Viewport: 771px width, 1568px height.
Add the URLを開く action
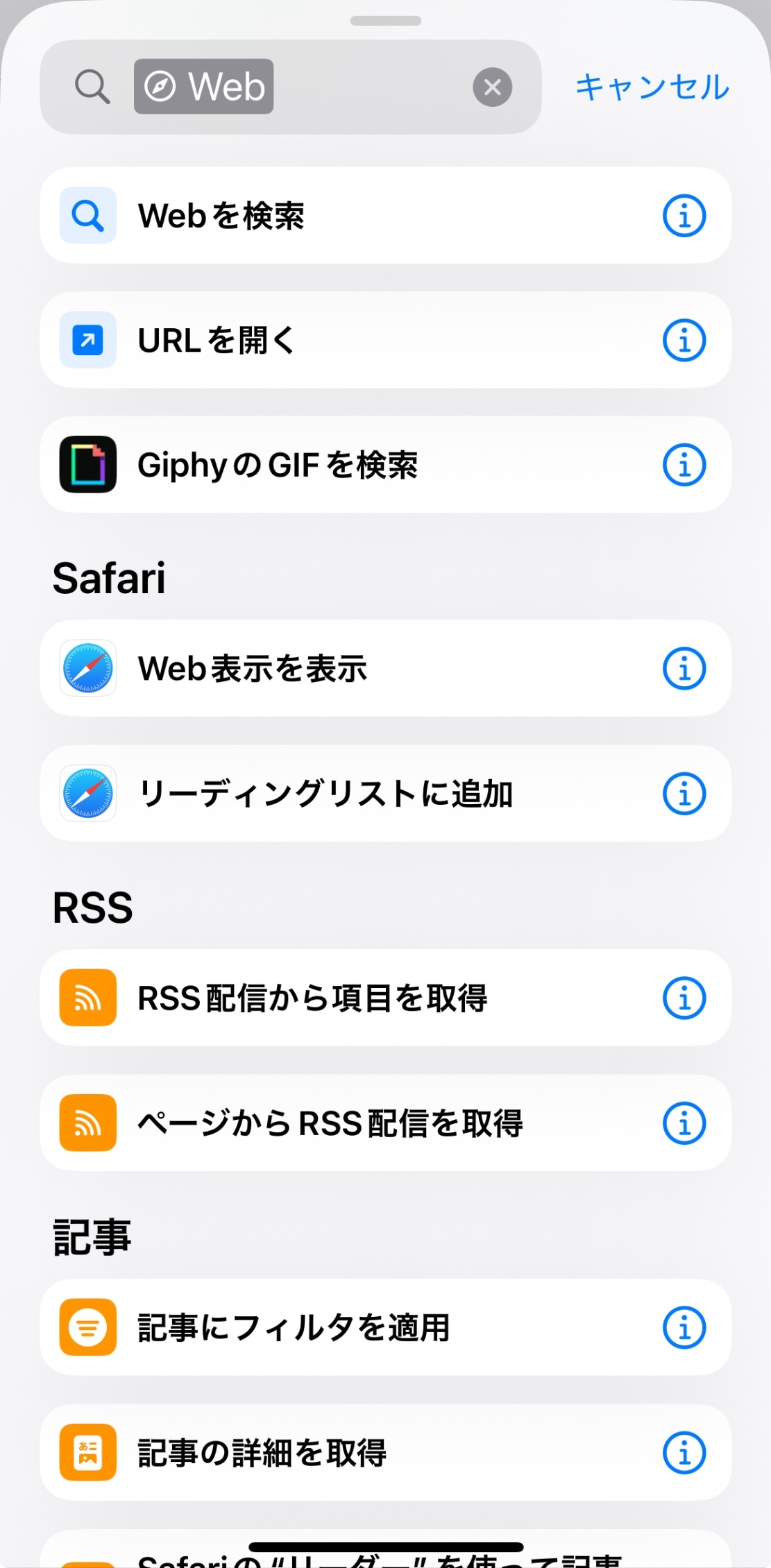385,340
